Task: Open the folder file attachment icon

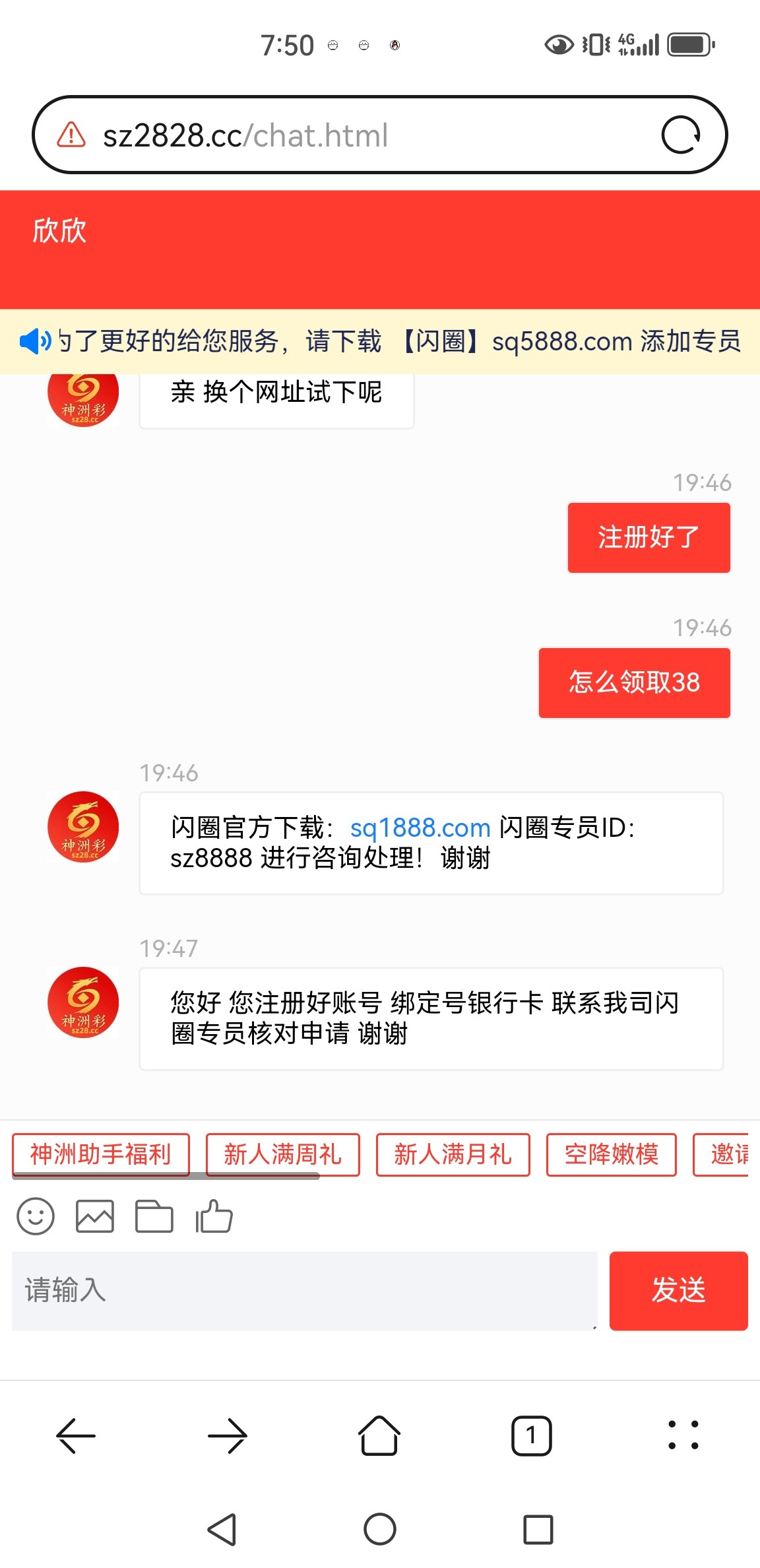Action: click(154, 1216)
